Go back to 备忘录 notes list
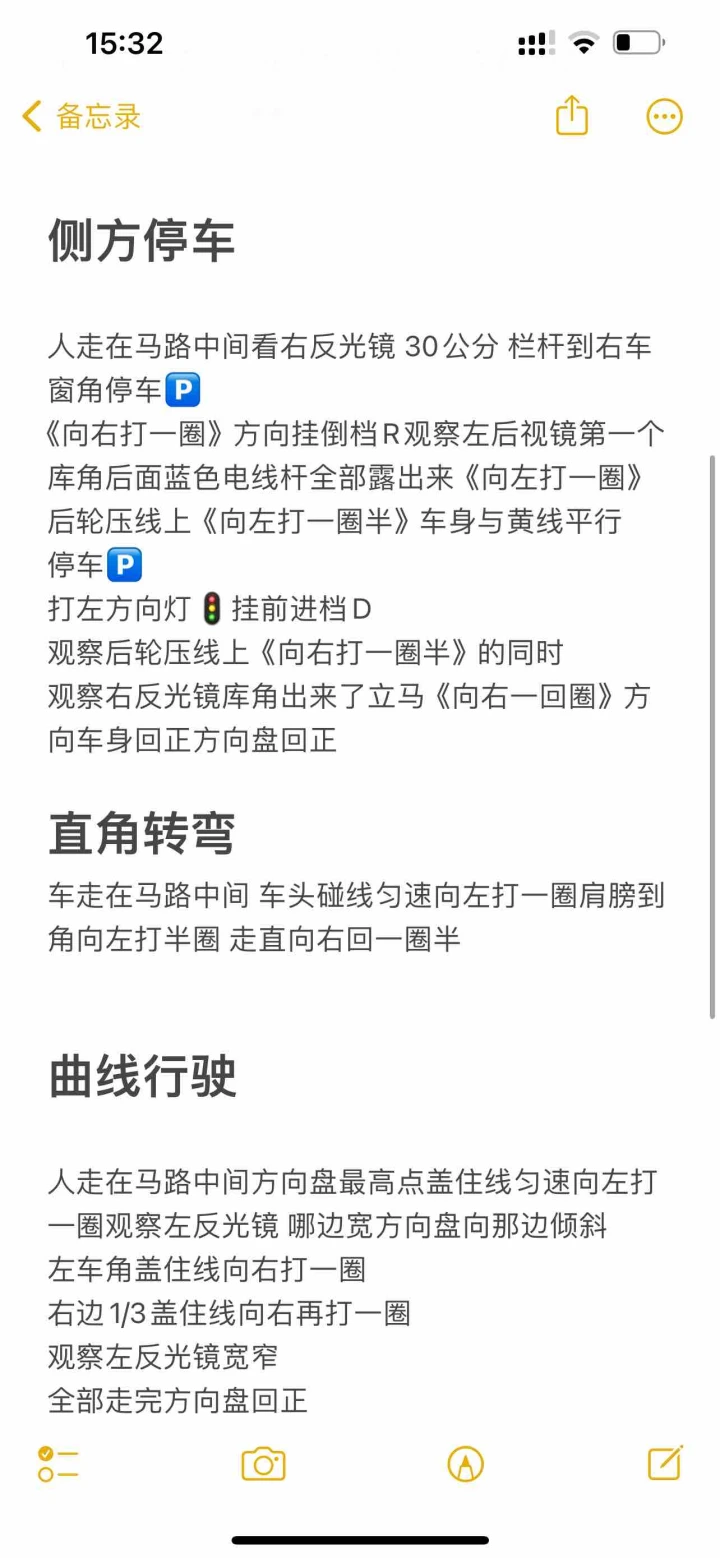Image resolution: width=720 pixels, height=1558 pixels. click(x=82, y=117)
